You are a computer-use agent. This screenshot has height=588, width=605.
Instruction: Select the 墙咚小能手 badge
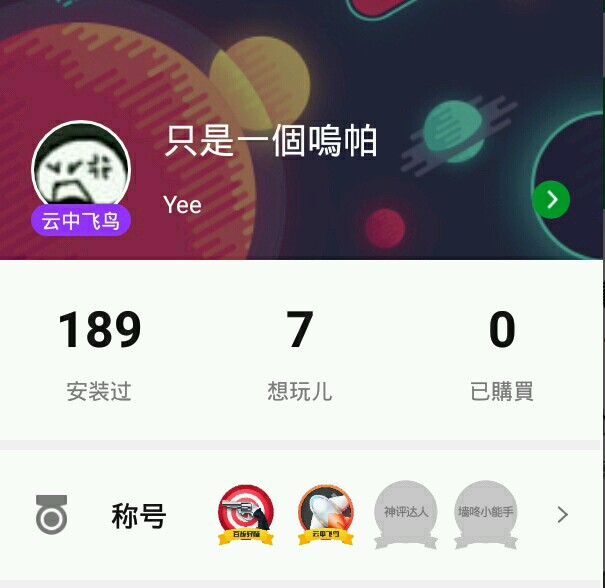486,513
